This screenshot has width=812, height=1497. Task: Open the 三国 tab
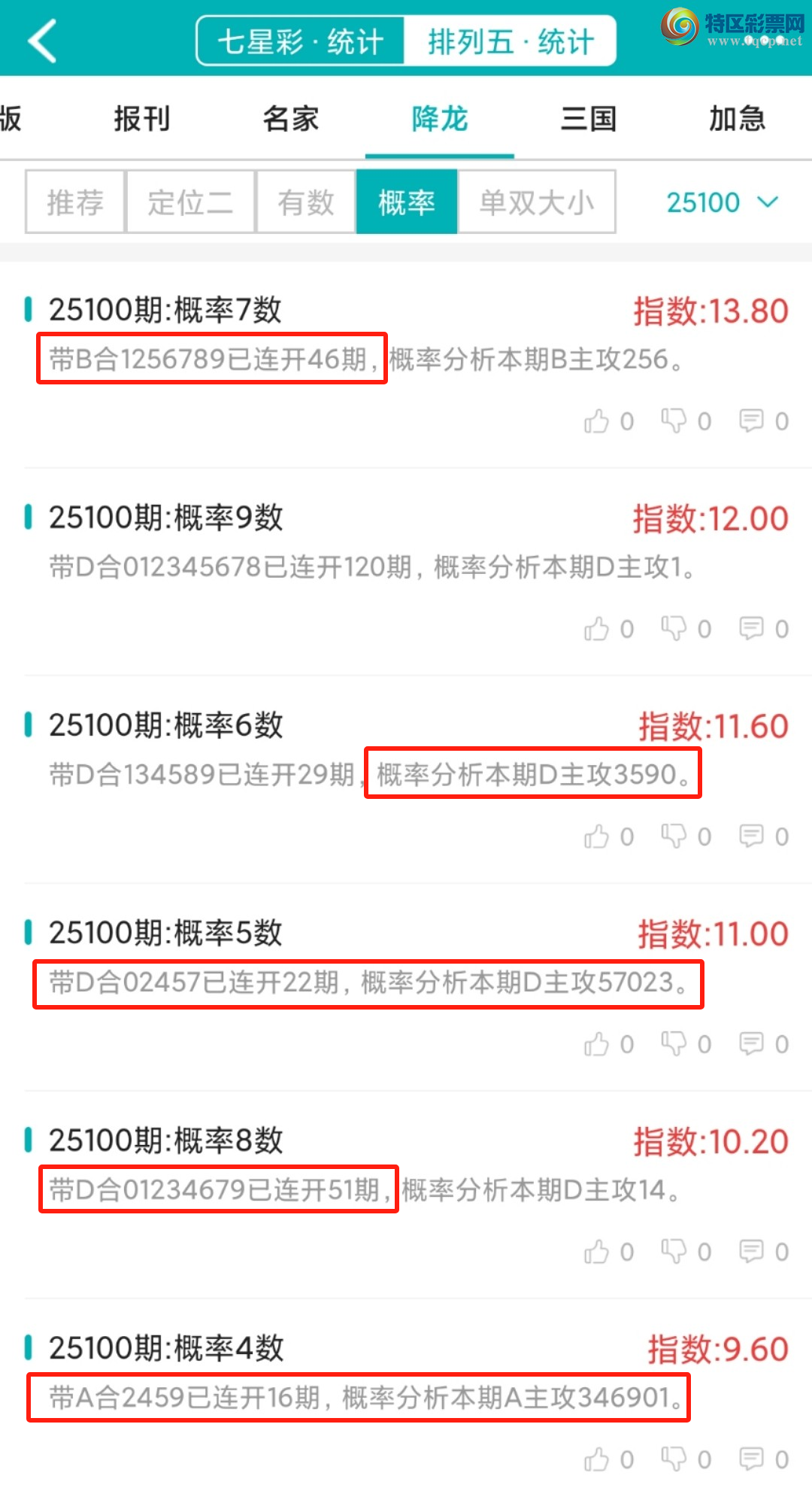[x=589, y=119]
